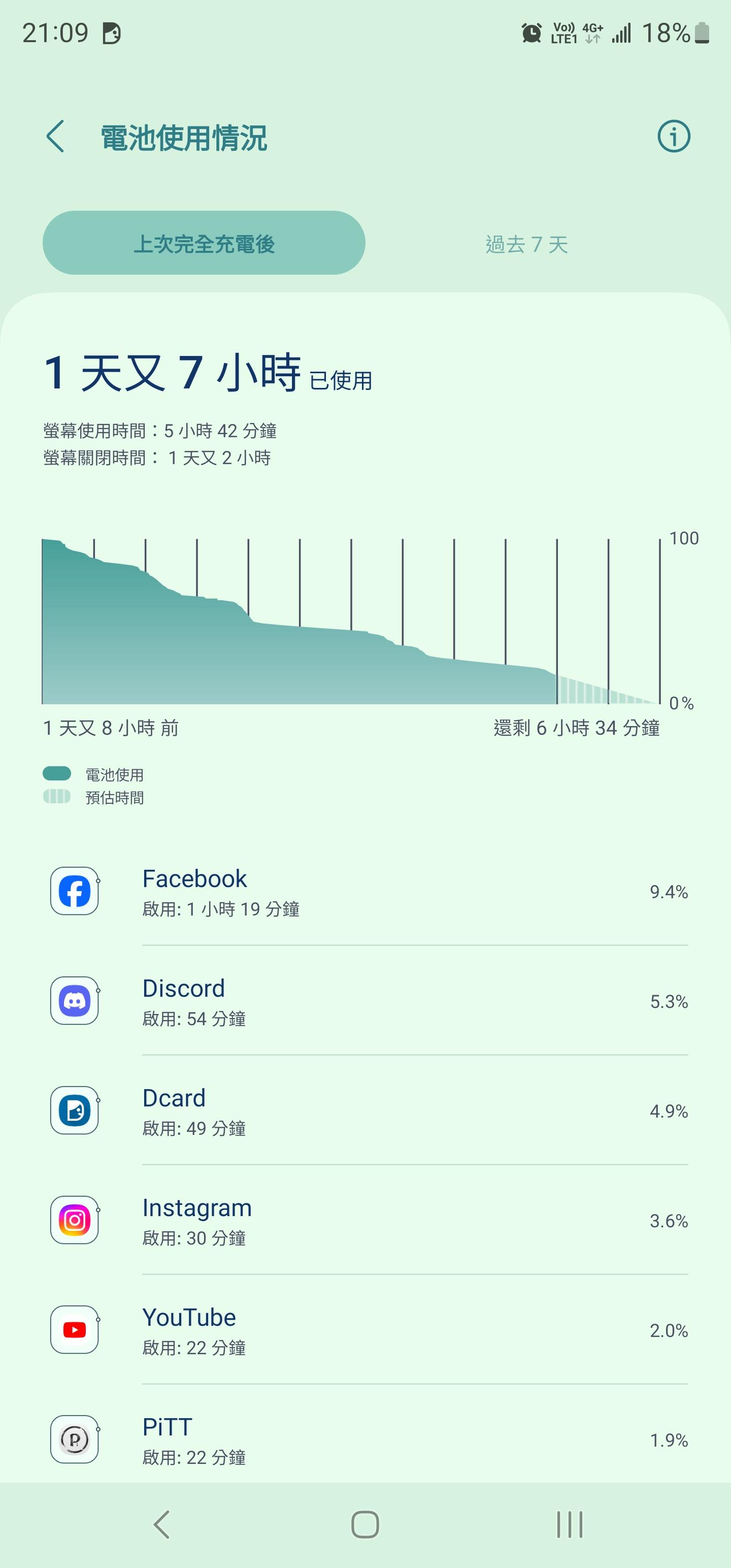The height and width of the screenshot is (1568, 731).
Task: Select the 上次完全充電後 tab
Action: pyautogui.click(x=204, y=244)
